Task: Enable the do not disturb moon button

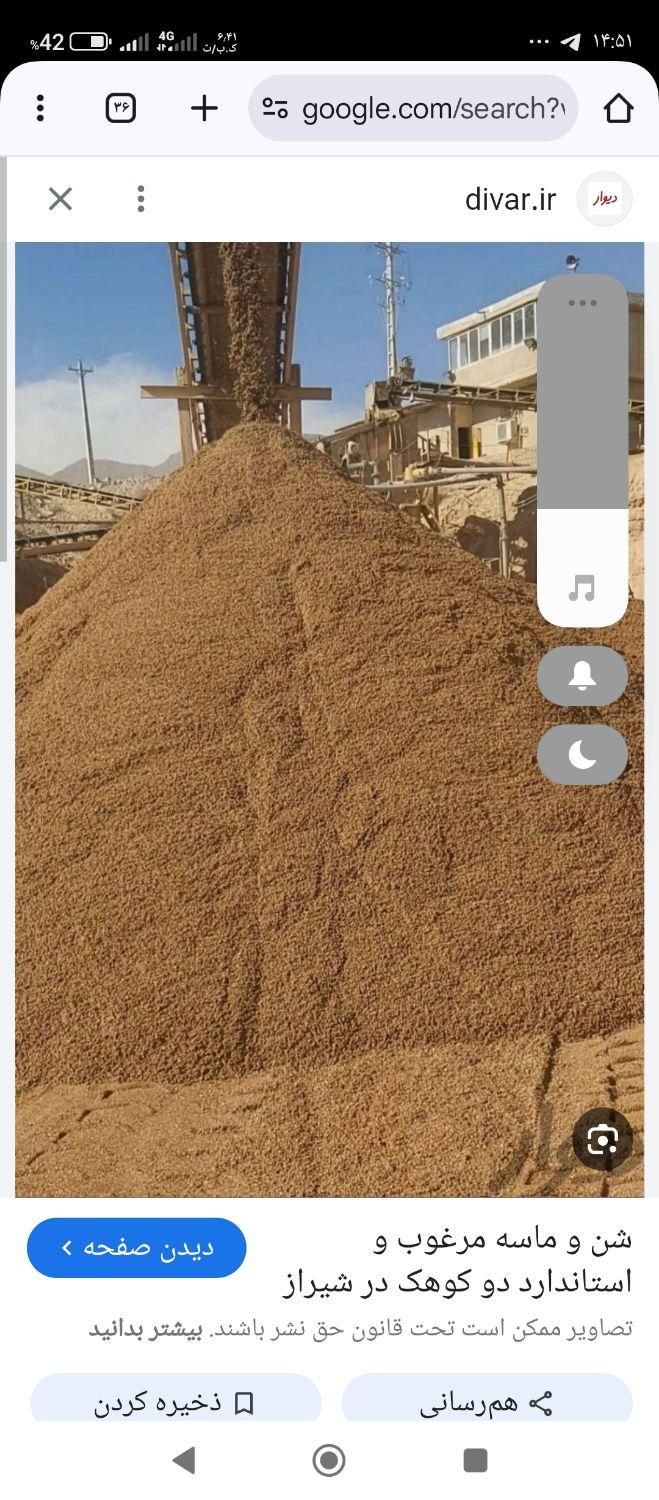Action: [x=582, y=755]
